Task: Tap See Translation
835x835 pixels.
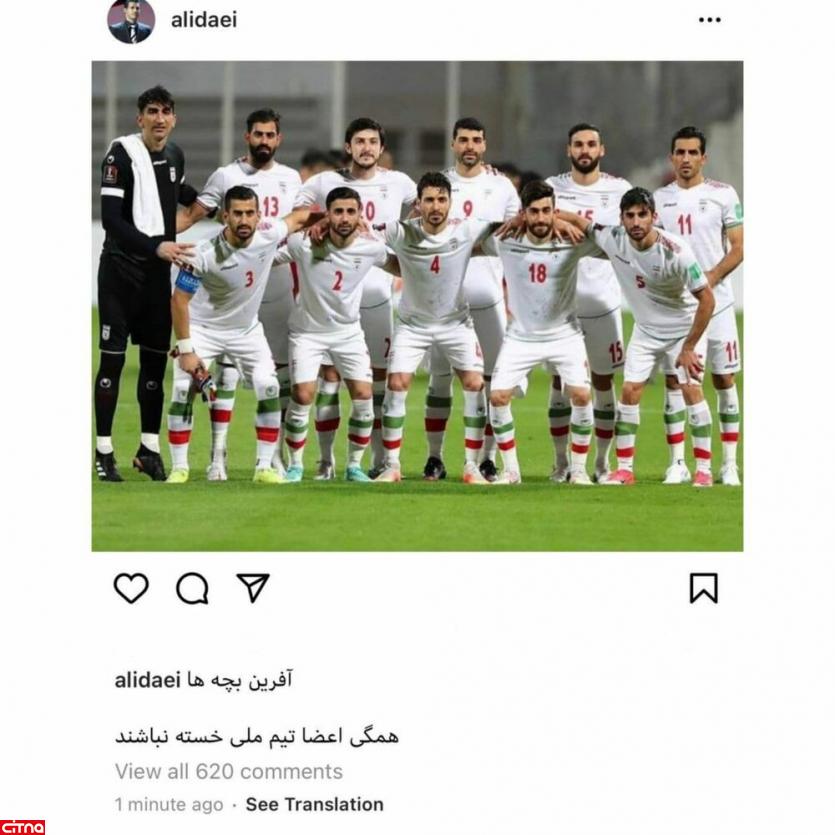Action: [314, 804]
